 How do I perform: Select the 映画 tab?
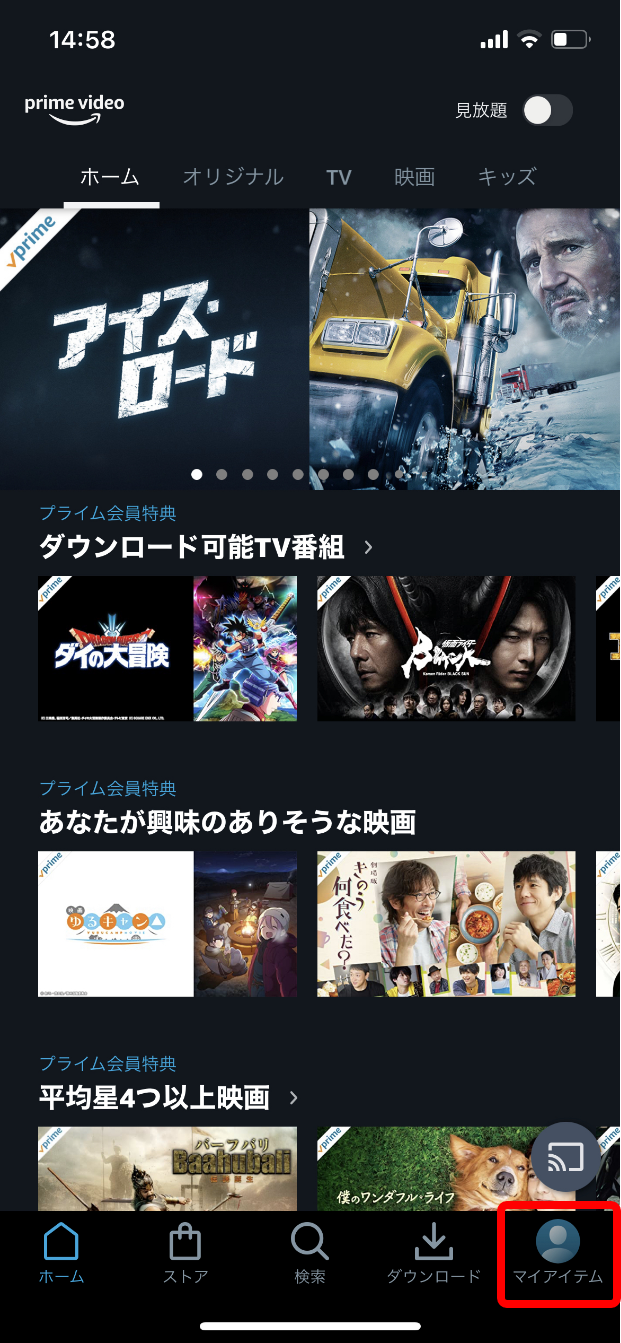(414, 177)
